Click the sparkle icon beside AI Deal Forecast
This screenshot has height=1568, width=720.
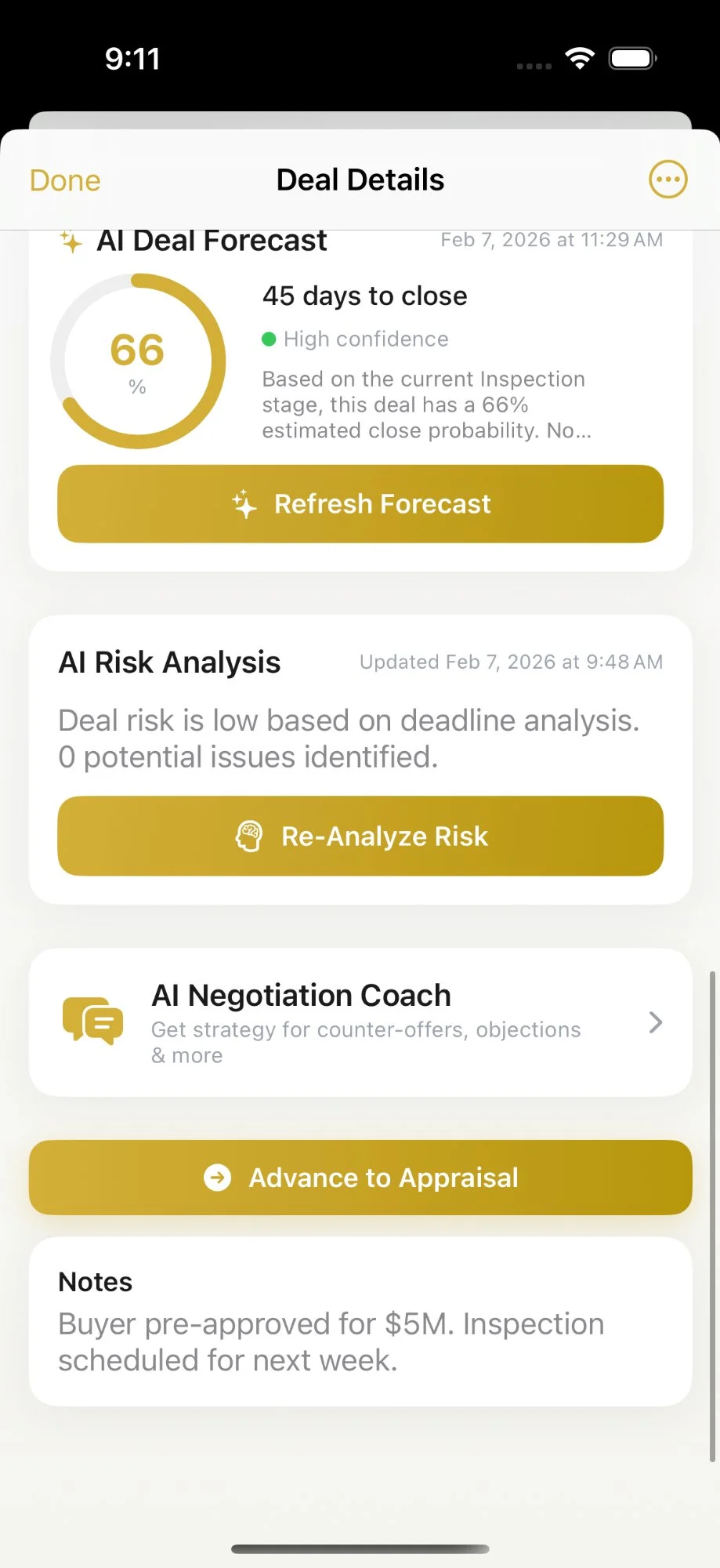[71, 241]
